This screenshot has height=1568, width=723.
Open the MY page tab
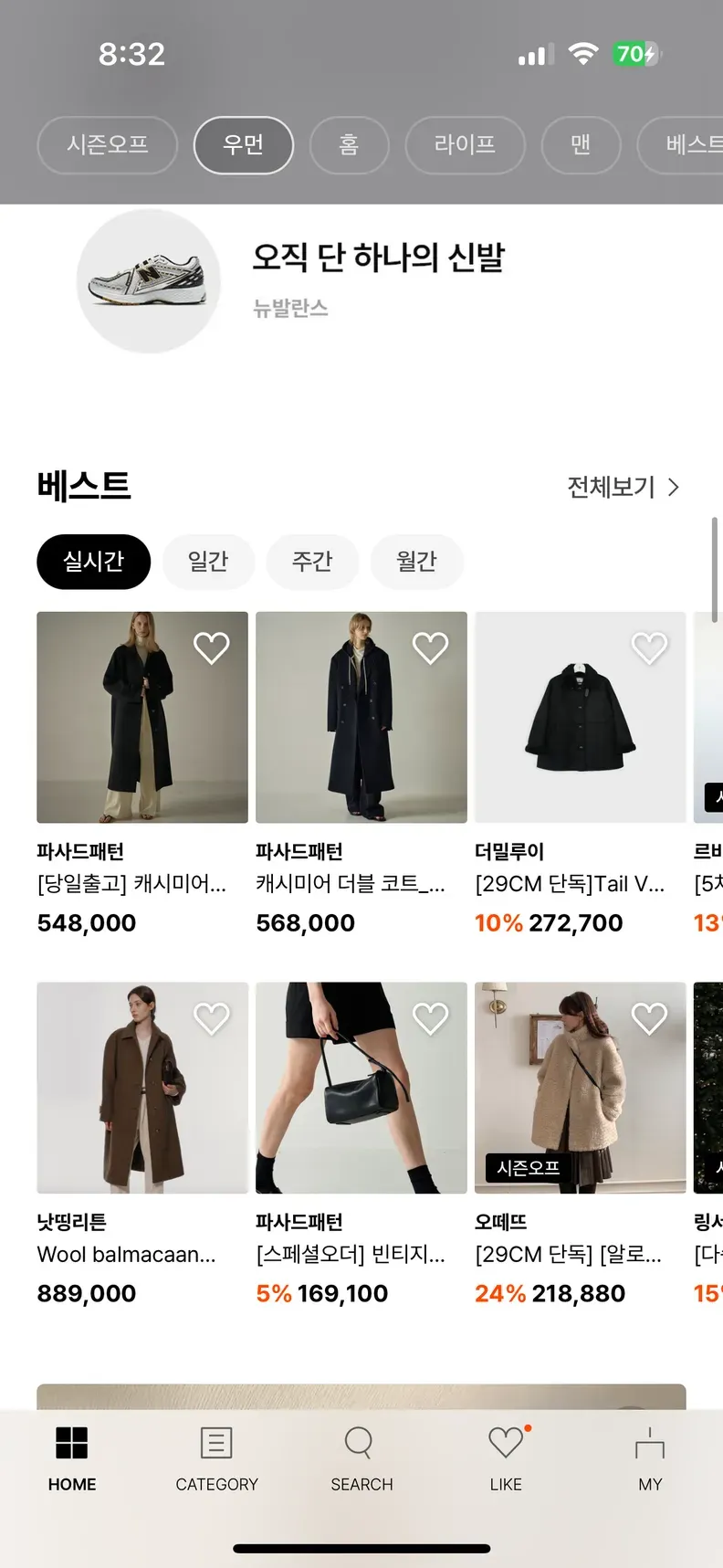click(650, 1459)
